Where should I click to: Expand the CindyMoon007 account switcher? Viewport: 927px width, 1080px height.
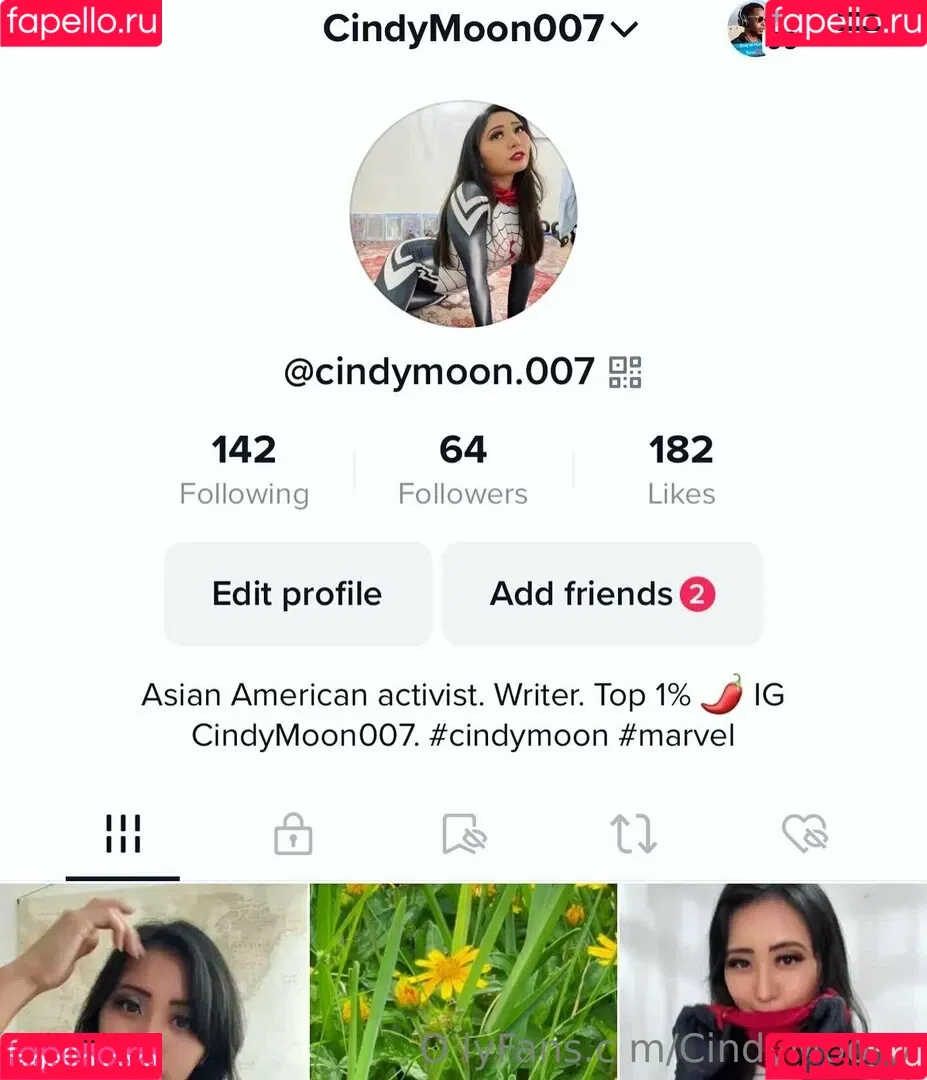481,29
